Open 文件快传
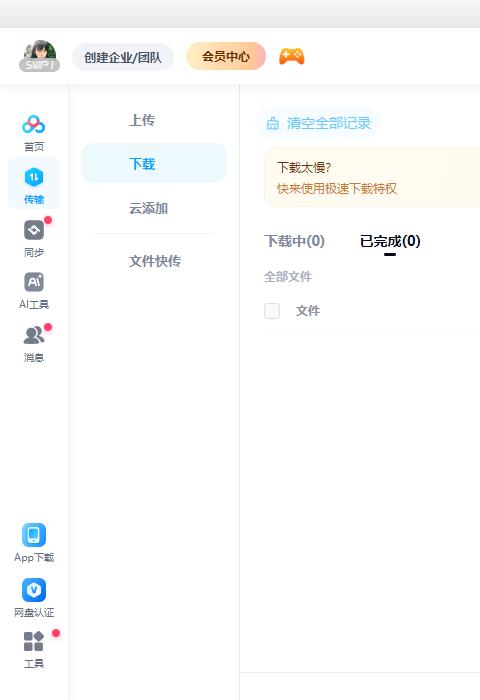Screen dimensions: 480x700 pyautogui.click(x=155, y=261)
